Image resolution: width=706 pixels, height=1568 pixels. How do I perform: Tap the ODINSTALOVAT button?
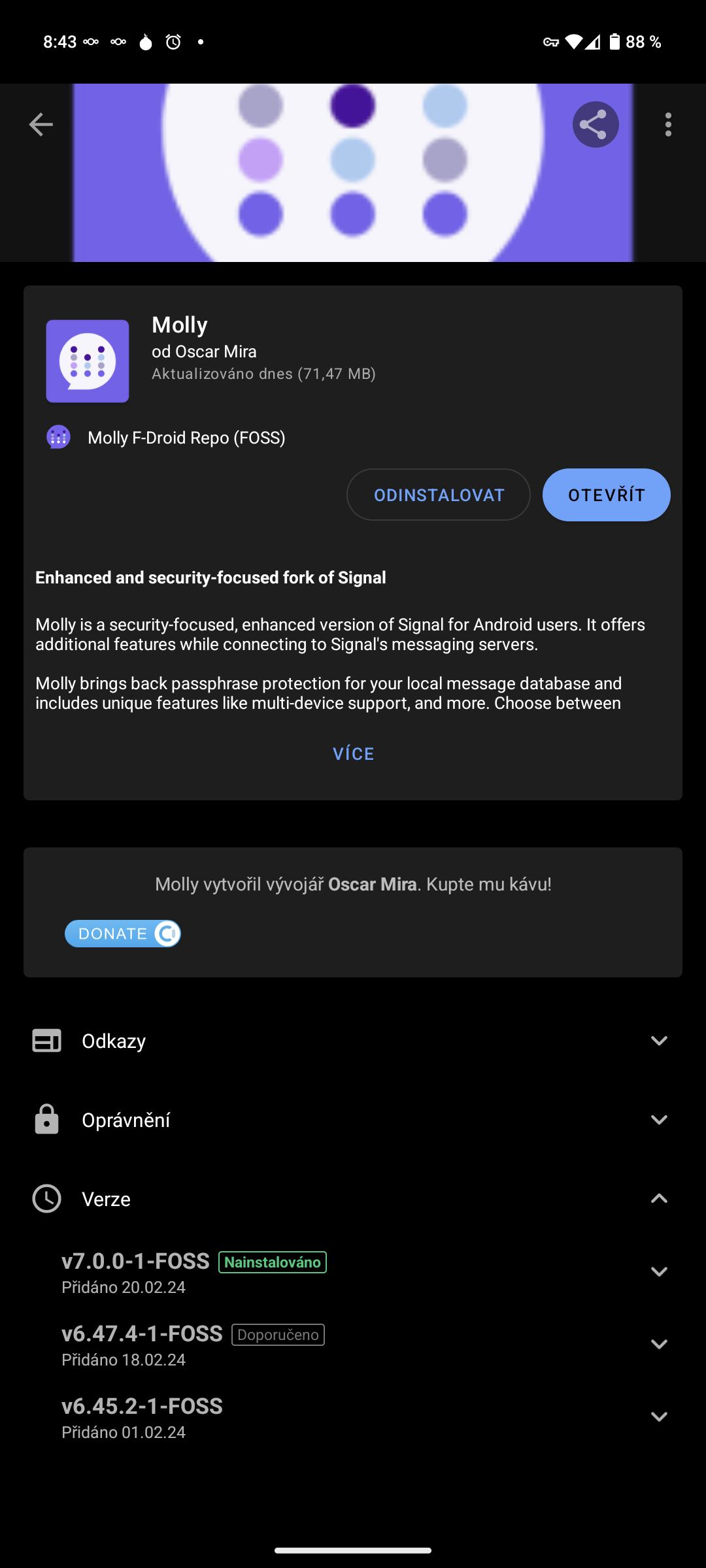[x=439, y=495]
